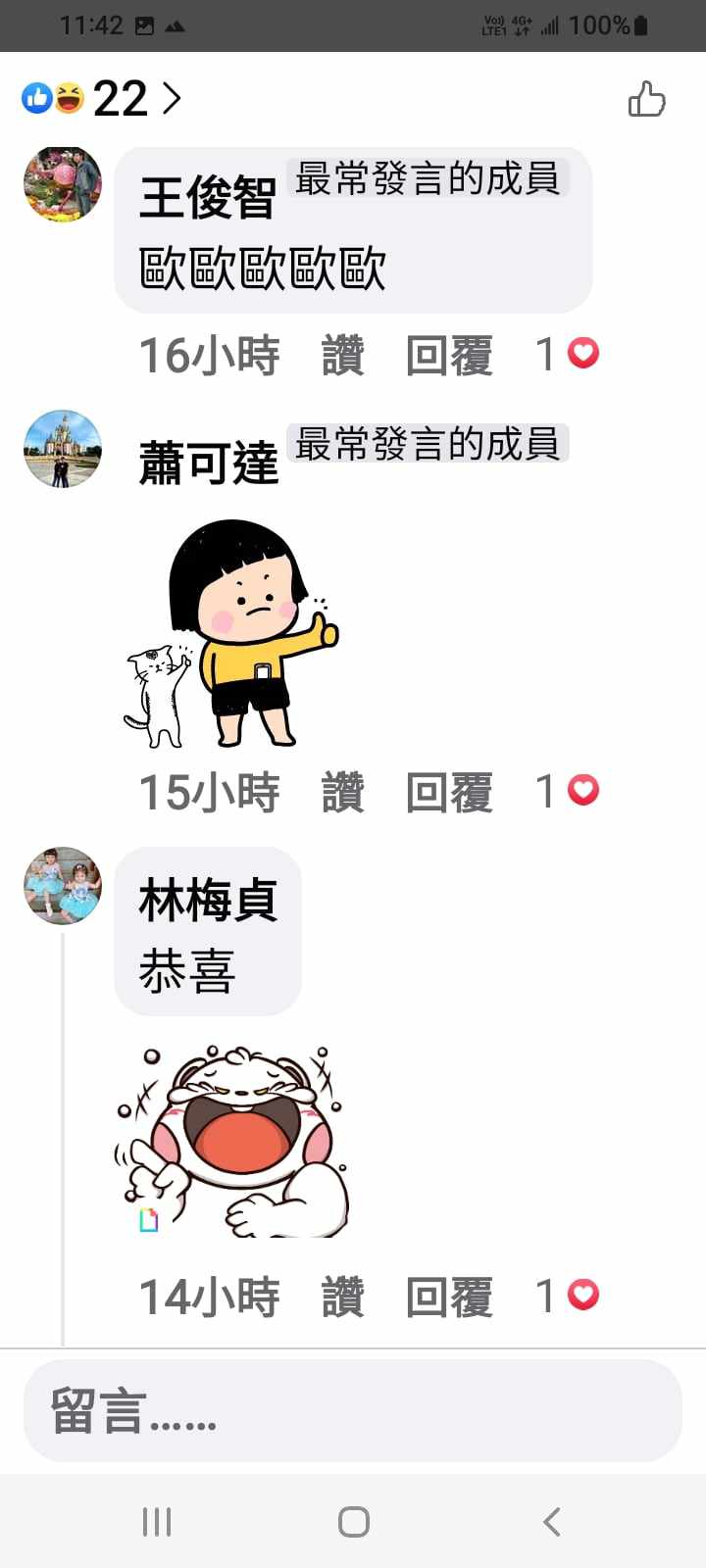Like 蕭可達's sticker comment
This screenshot has height=1568, width=706.
[x=342, y=793]
